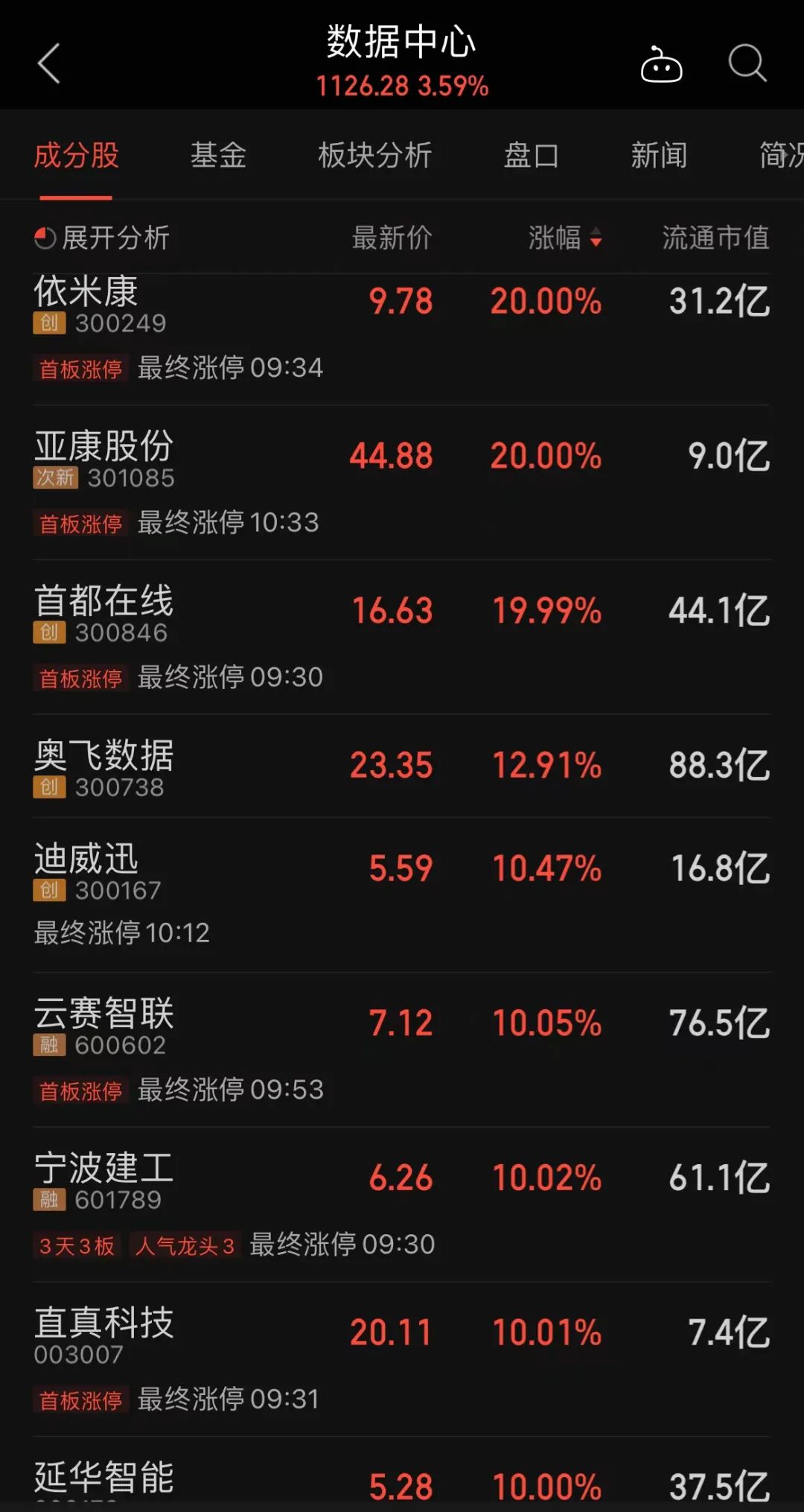The height and width of the screenshot is (1512, 804).
Task: Switch to the 基金 tab
Action: click(218, 156)
